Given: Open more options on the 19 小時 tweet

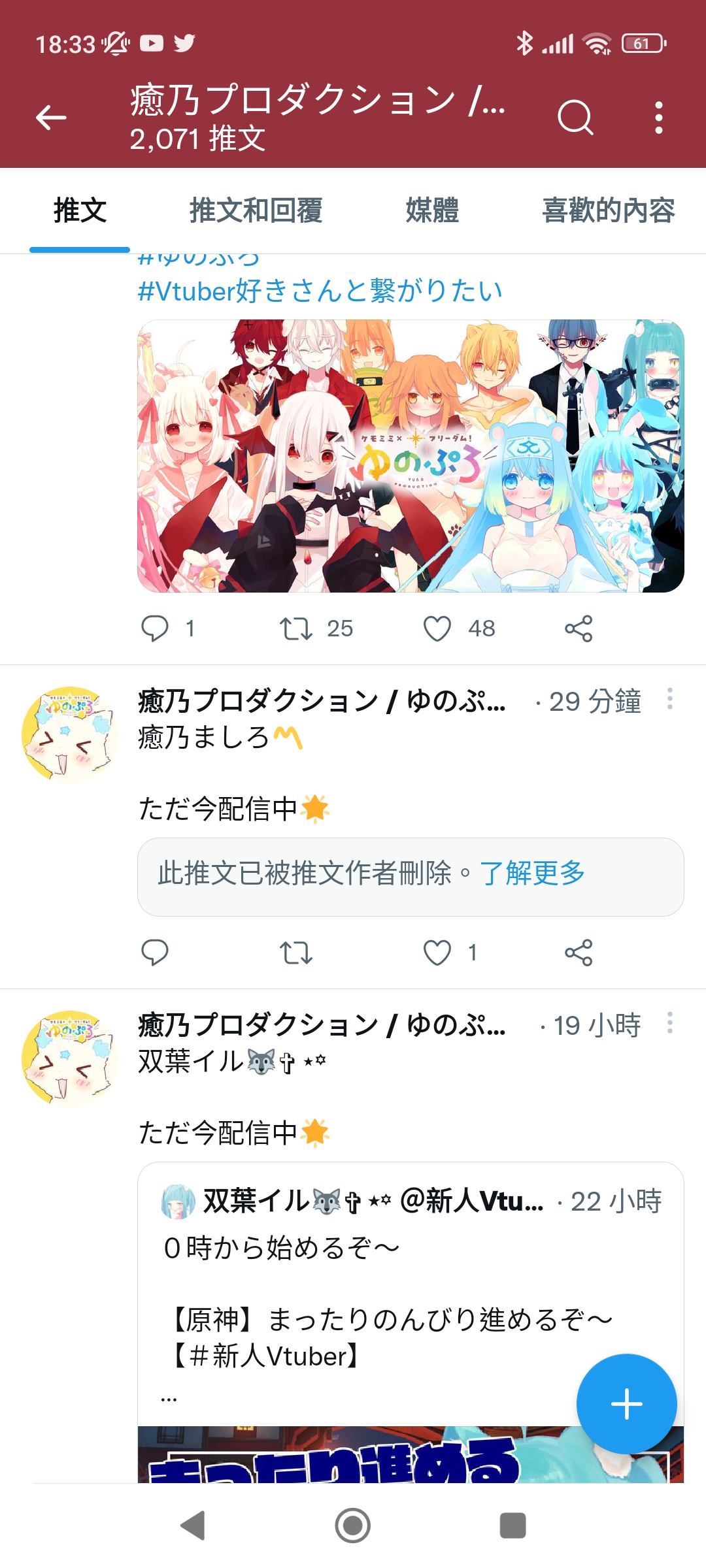Looking at the screenshot, I should pos(670,1022).
